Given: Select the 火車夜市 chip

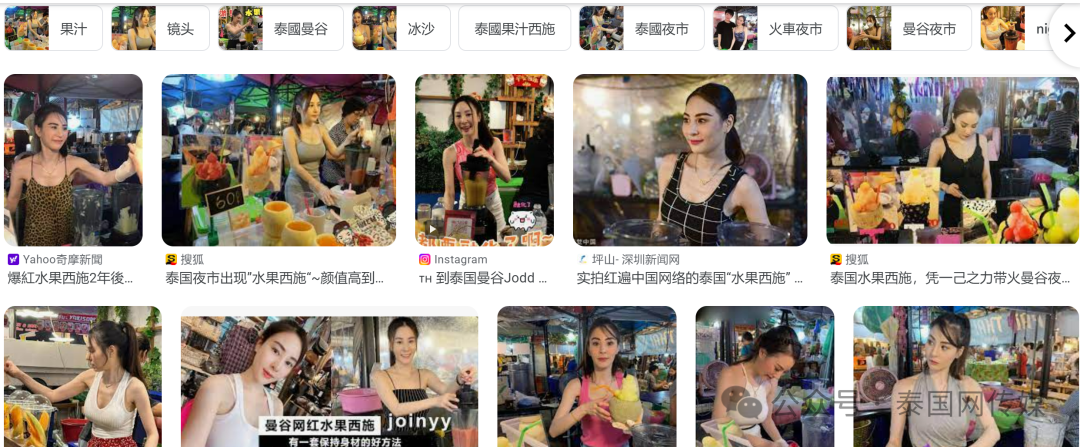Looking at the screenshot, I should [x=775, y=29].
